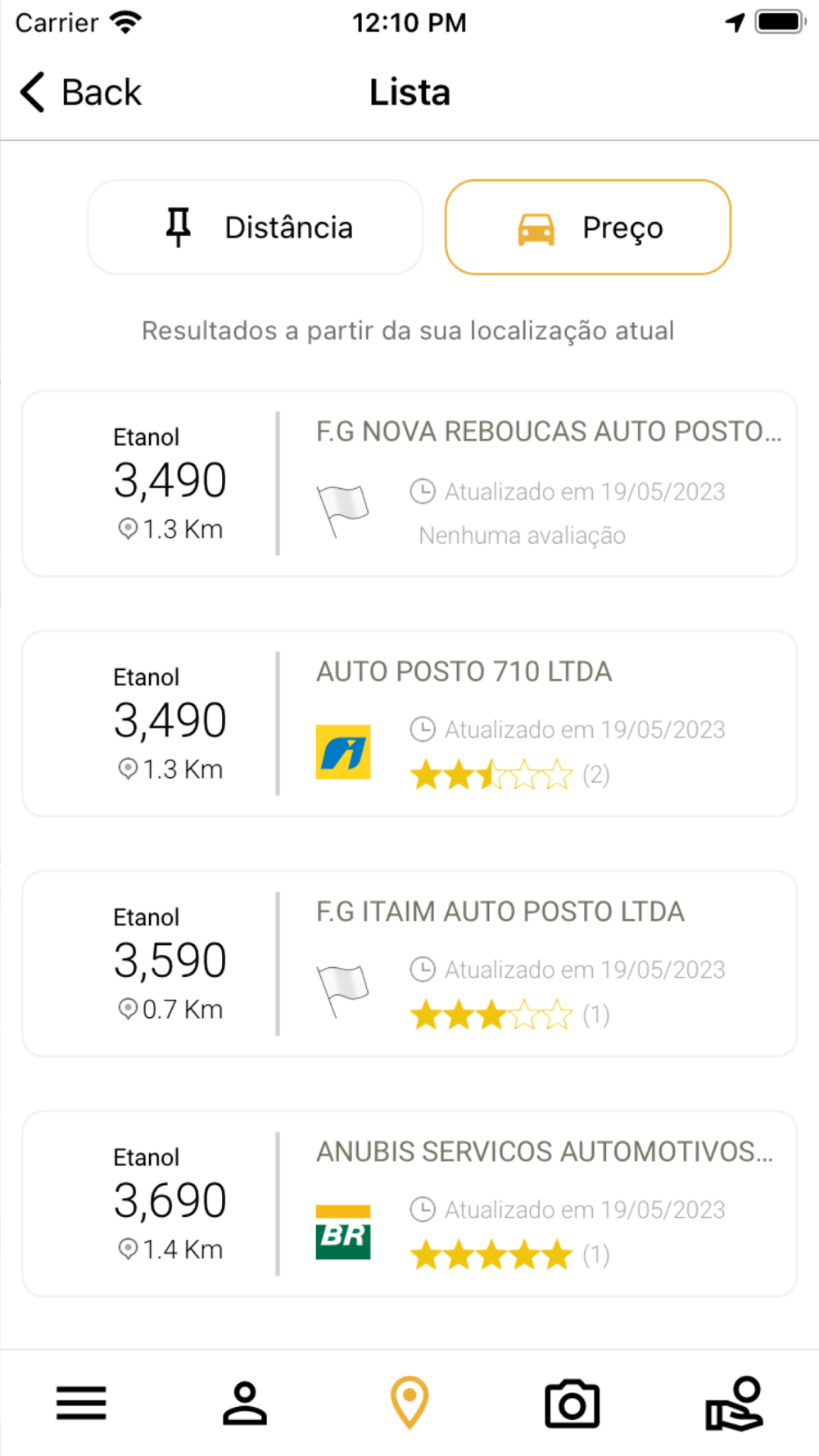Screen dimensions: 819x1456
Task: Open F.G ITAIM AUTO POSTO LTDA card
Action: 409,964
